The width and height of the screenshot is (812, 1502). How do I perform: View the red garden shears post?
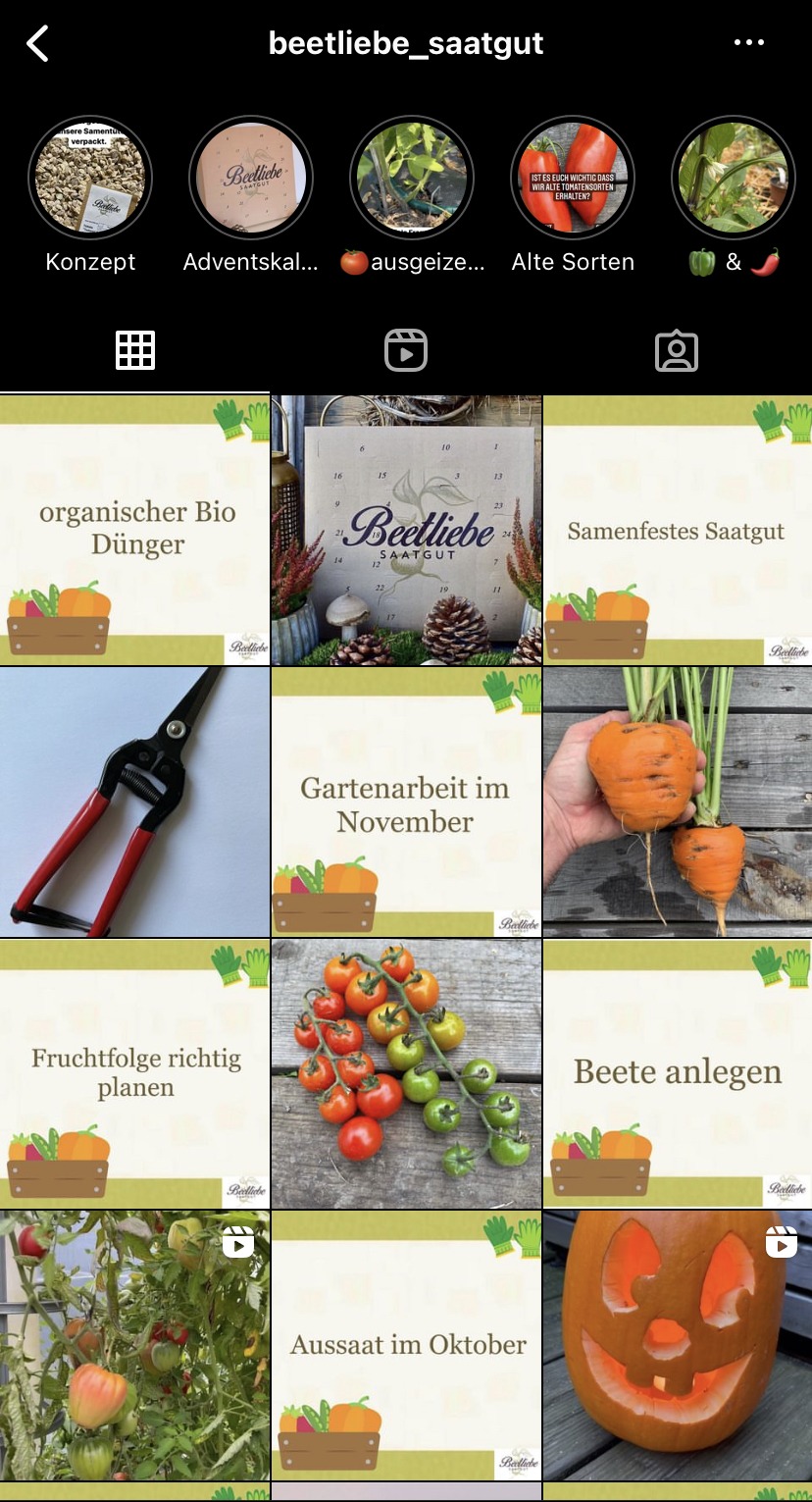point(134,802)
